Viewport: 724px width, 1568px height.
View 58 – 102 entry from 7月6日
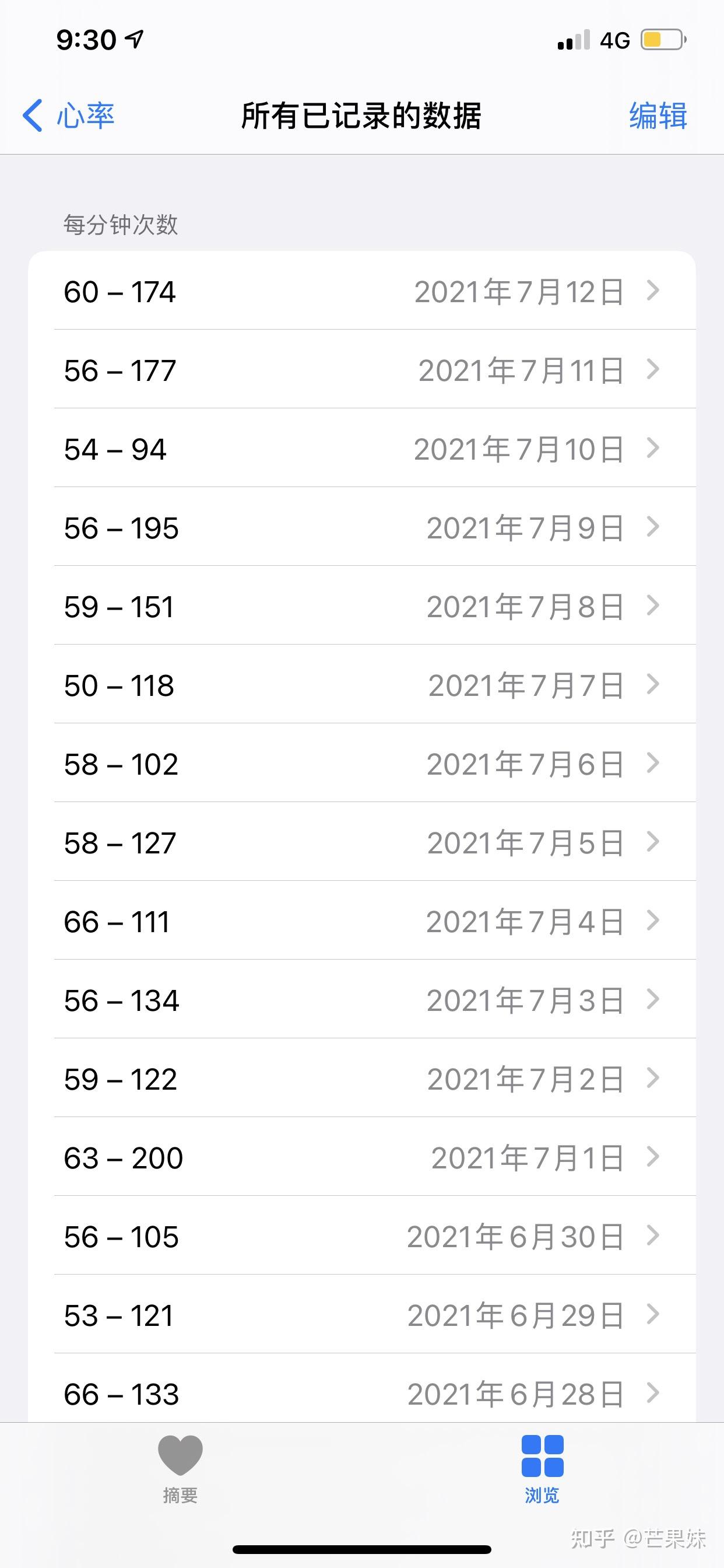click(362, 764)
